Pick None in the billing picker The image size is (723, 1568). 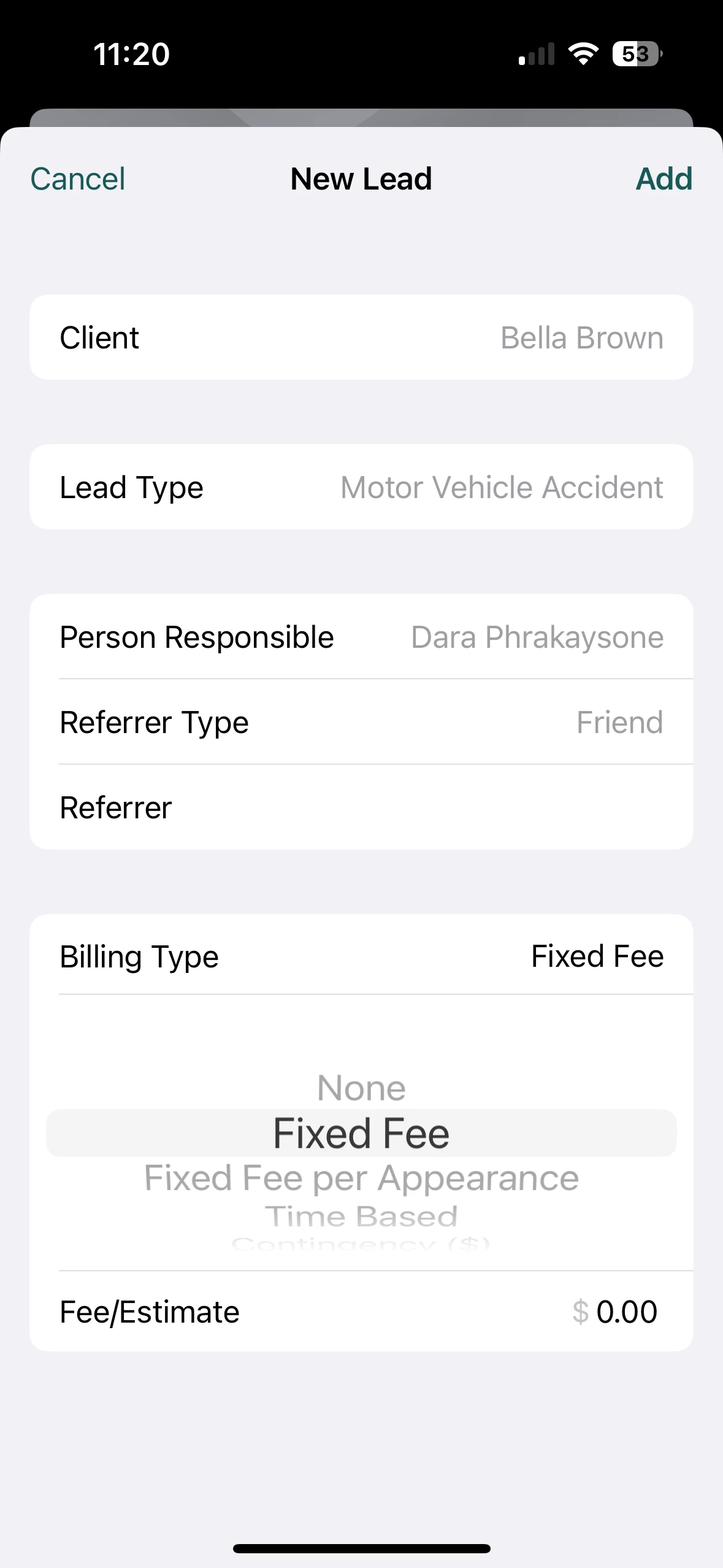tap(361, 1088)
